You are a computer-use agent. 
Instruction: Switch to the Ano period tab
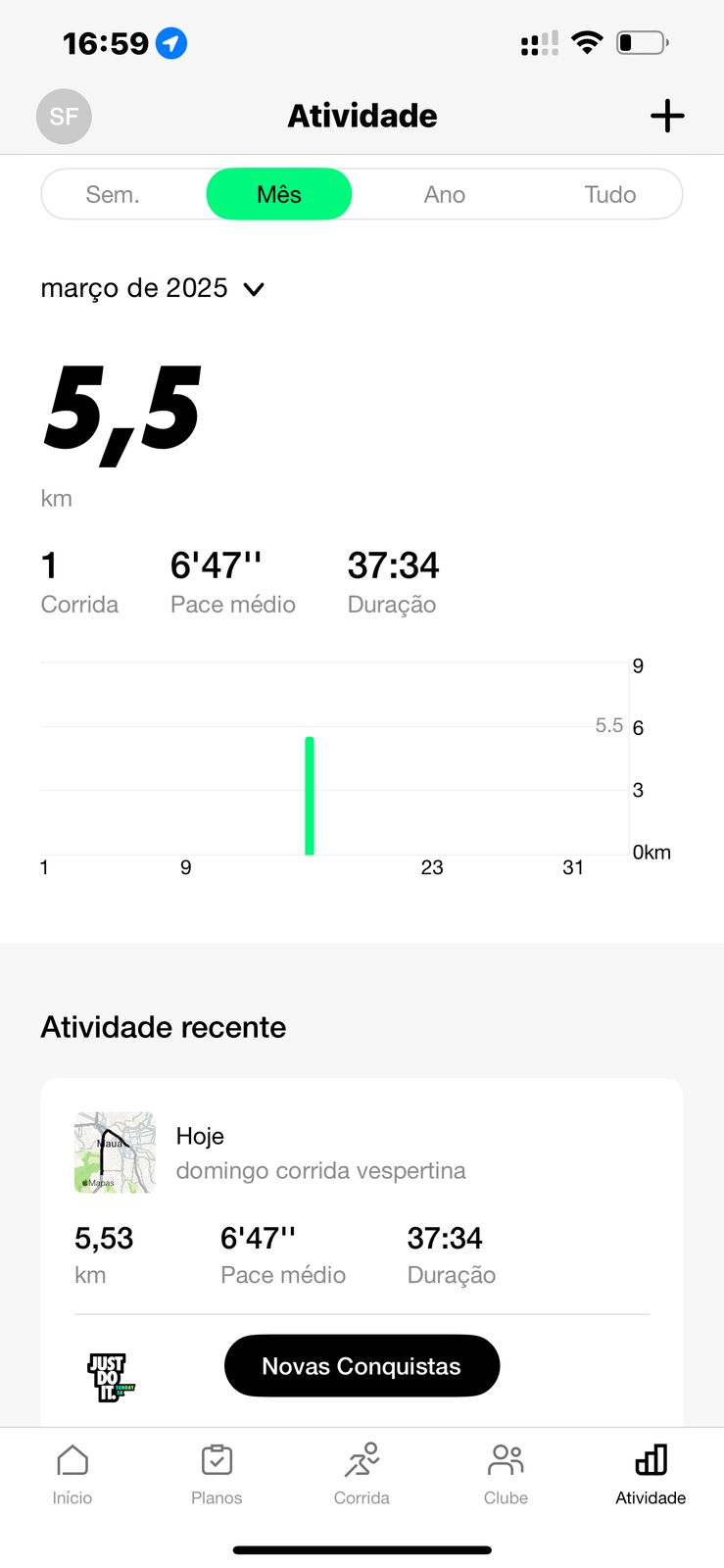(x=445, y=194)
